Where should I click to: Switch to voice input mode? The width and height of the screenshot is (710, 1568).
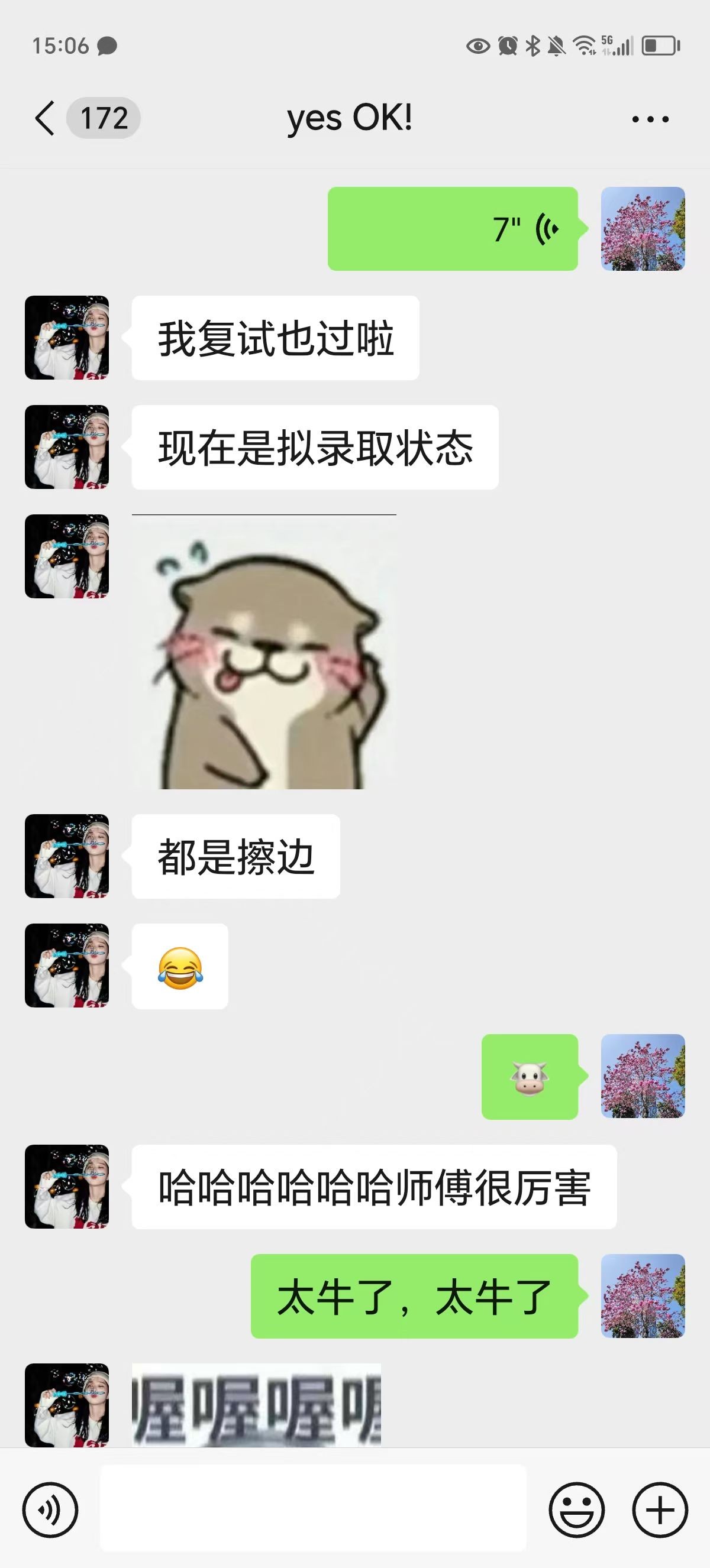50,1510
